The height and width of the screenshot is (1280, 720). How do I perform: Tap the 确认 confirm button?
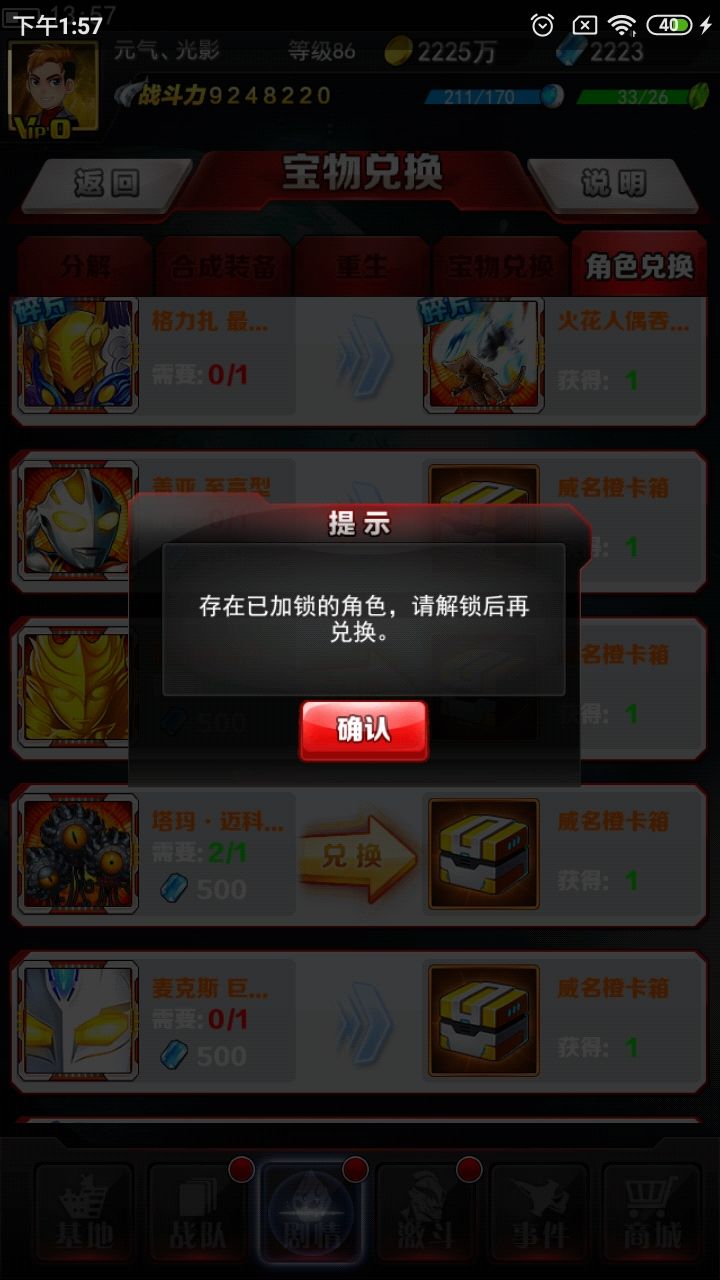363,731
